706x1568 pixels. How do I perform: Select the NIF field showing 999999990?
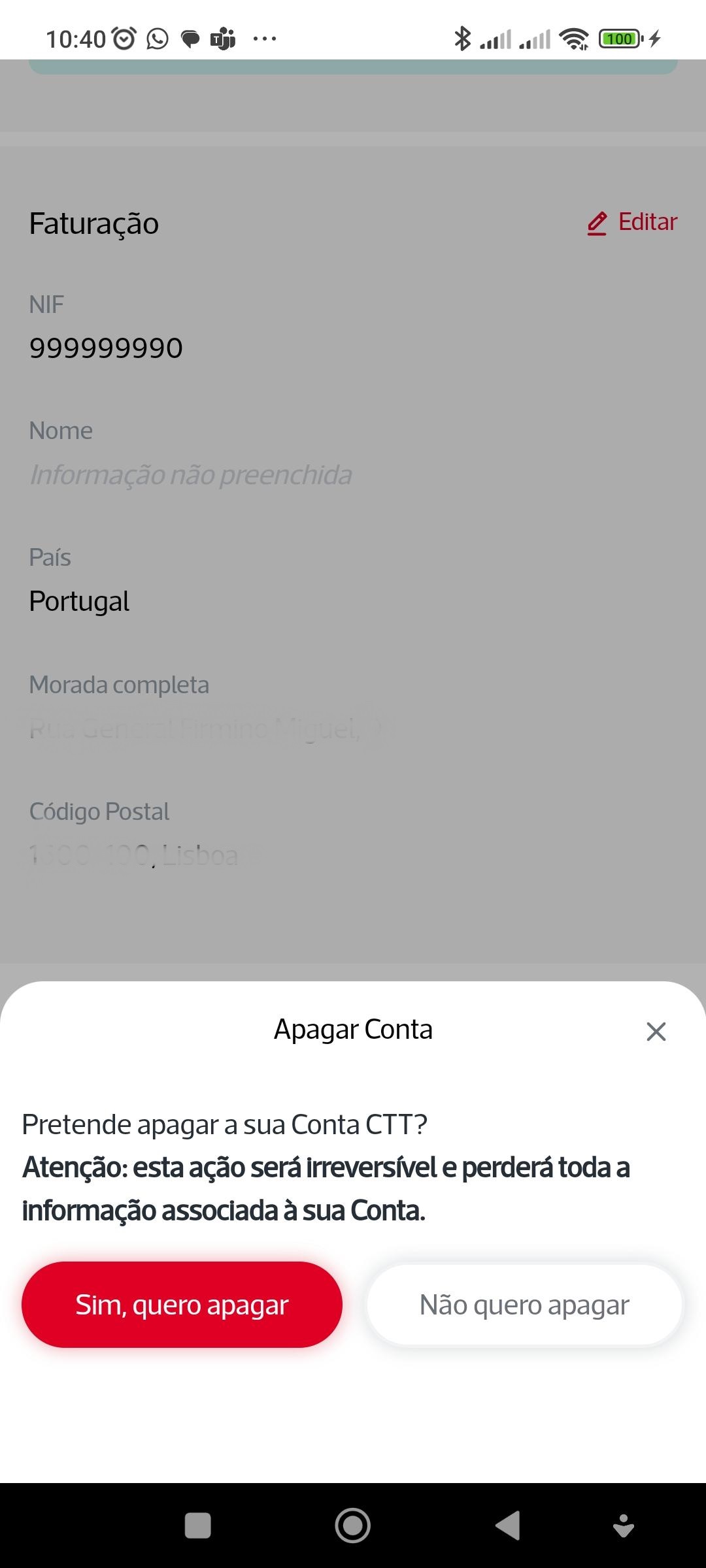pyautogui.click(x=107, y=347)
